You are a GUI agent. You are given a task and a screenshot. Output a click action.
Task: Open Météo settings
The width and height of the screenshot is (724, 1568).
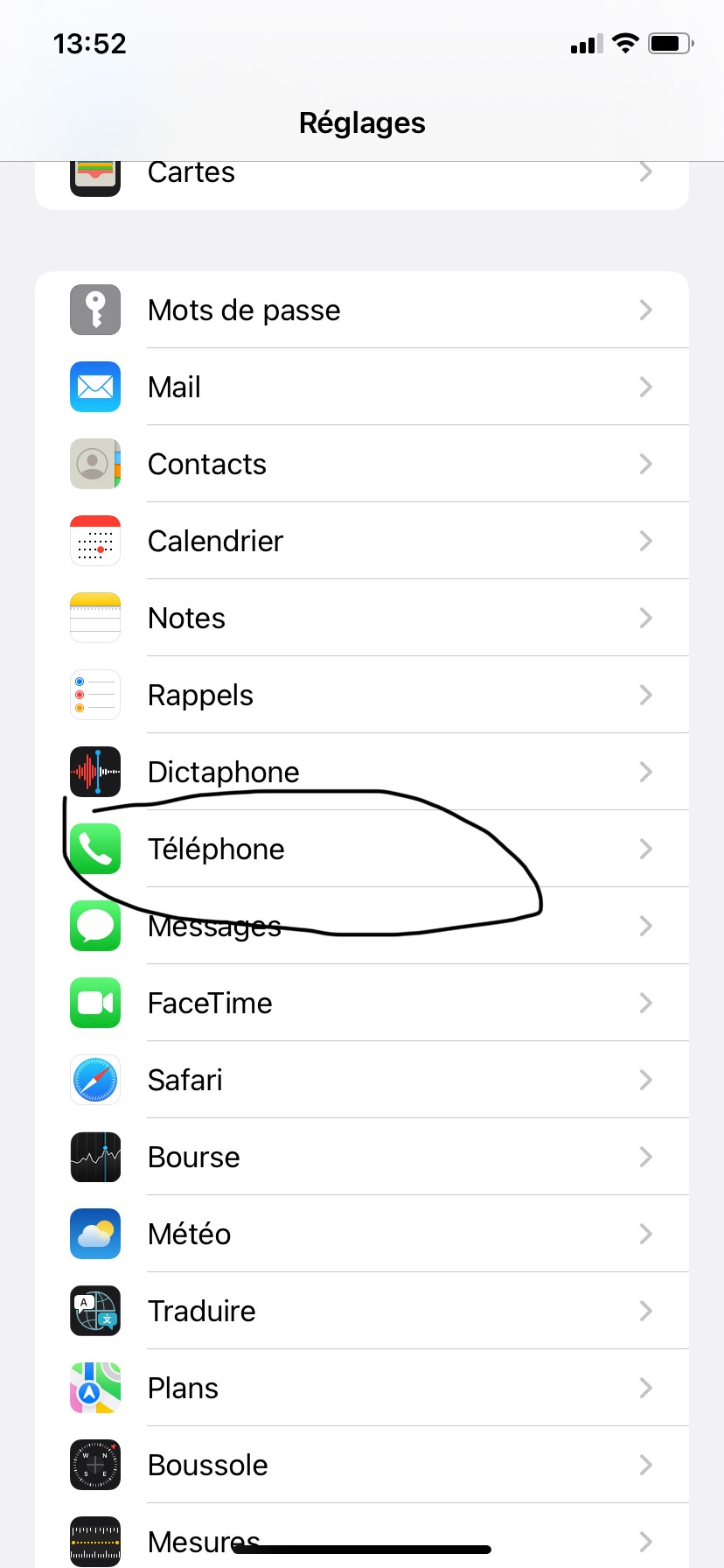pyautogui.click(x=362, y=1234)
